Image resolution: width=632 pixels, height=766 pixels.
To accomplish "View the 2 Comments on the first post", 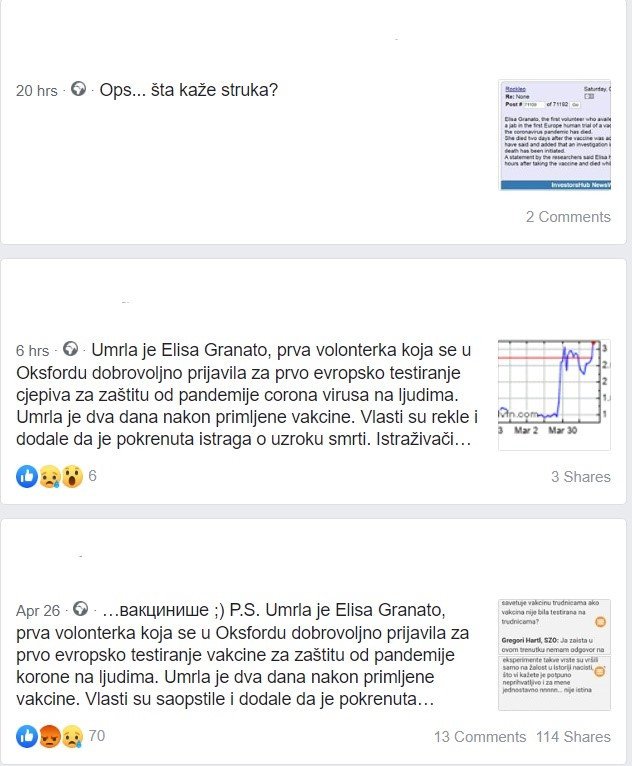I will pos(568,217).
